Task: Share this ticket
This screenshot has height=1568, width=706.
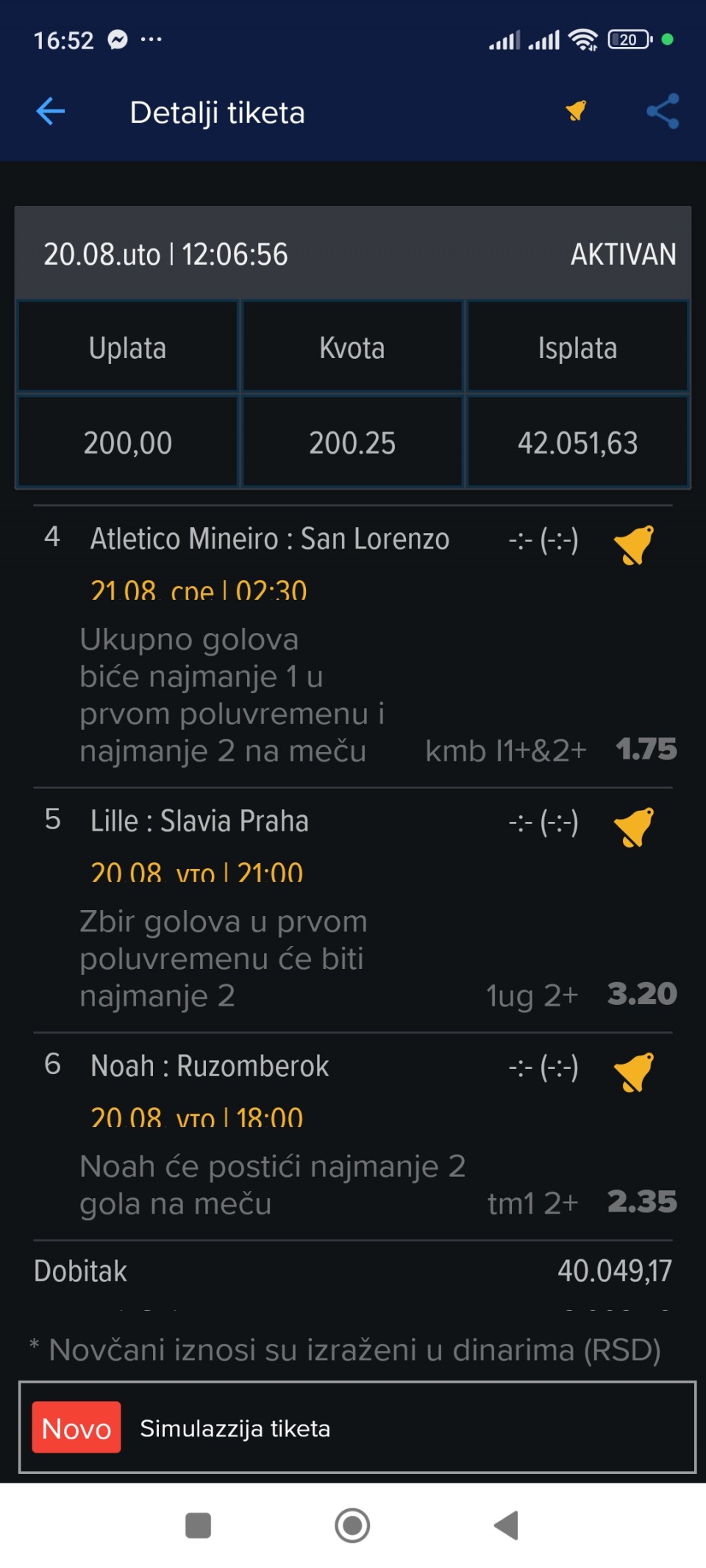Action: pyautogui.click(x=663, y=112)
